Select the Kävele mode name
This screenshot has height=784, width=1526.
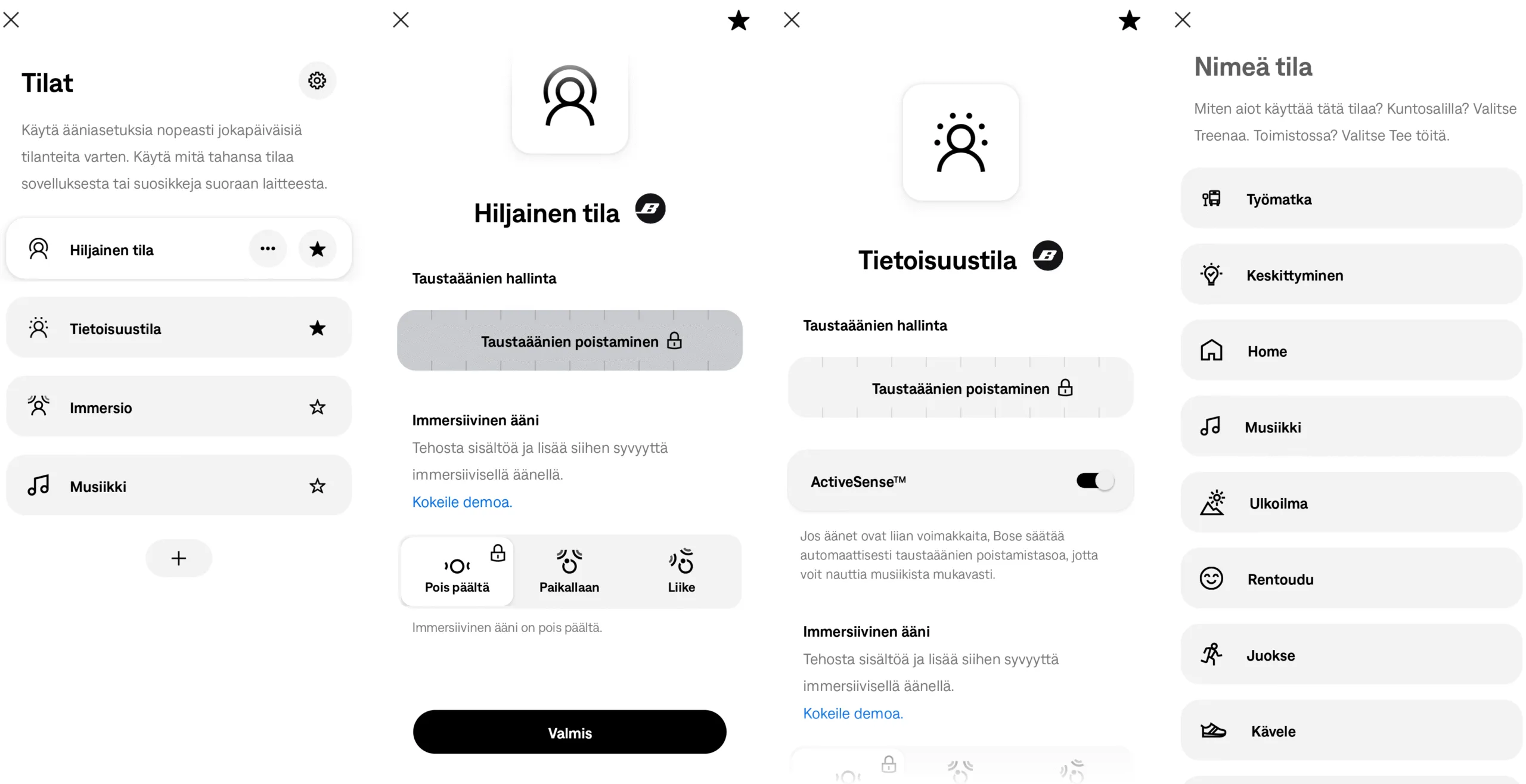1351,730
